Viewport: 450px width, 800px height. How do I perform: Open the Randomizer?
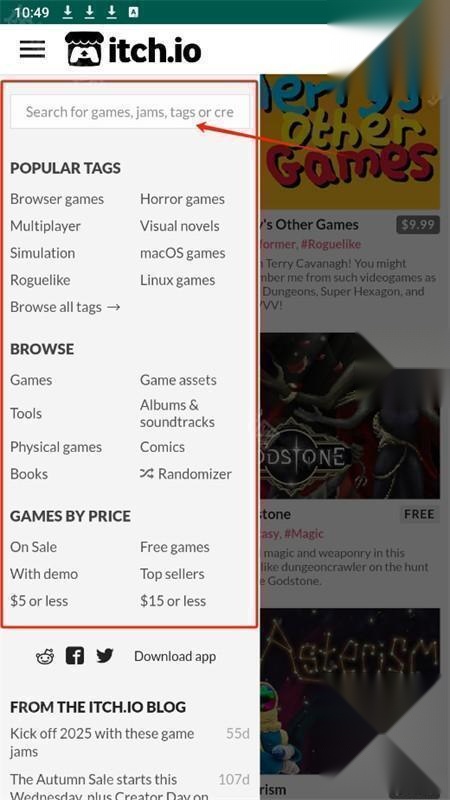click(x=186, y=474)
